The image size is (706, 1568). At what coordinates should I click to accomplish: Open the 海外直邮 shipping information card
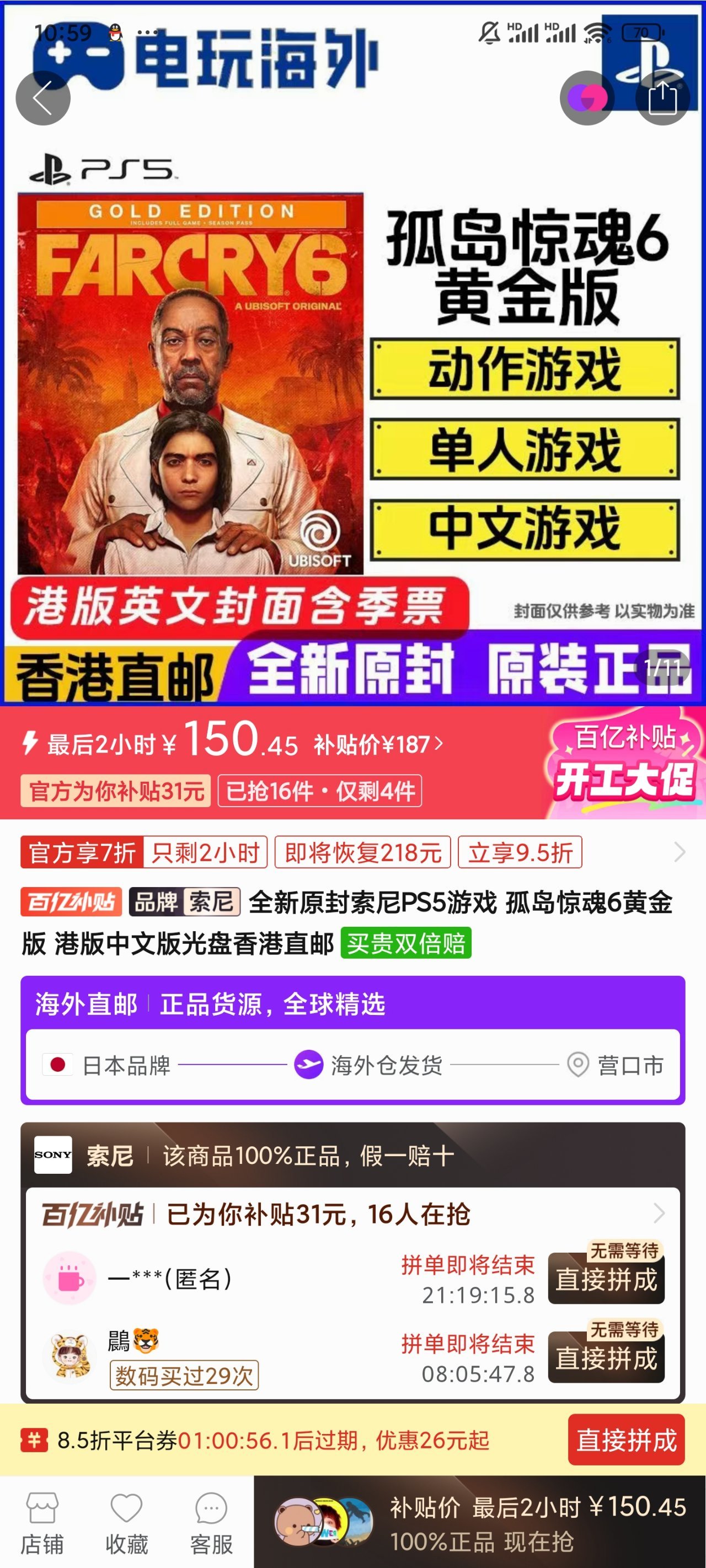tap(352, 1040)
